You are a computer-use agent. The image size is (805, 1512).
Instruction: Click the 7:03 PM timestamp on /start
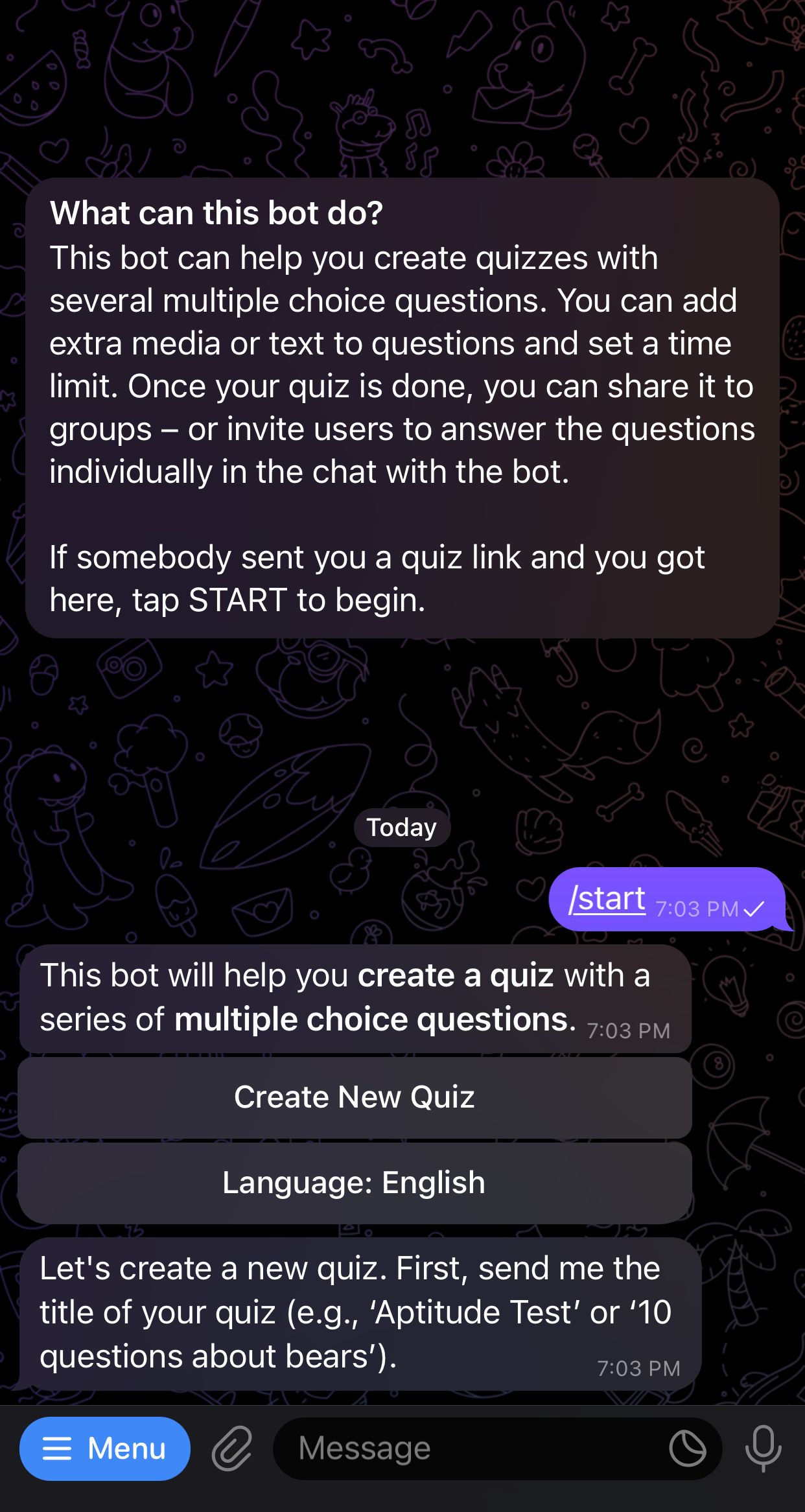[x=697, y=910]
